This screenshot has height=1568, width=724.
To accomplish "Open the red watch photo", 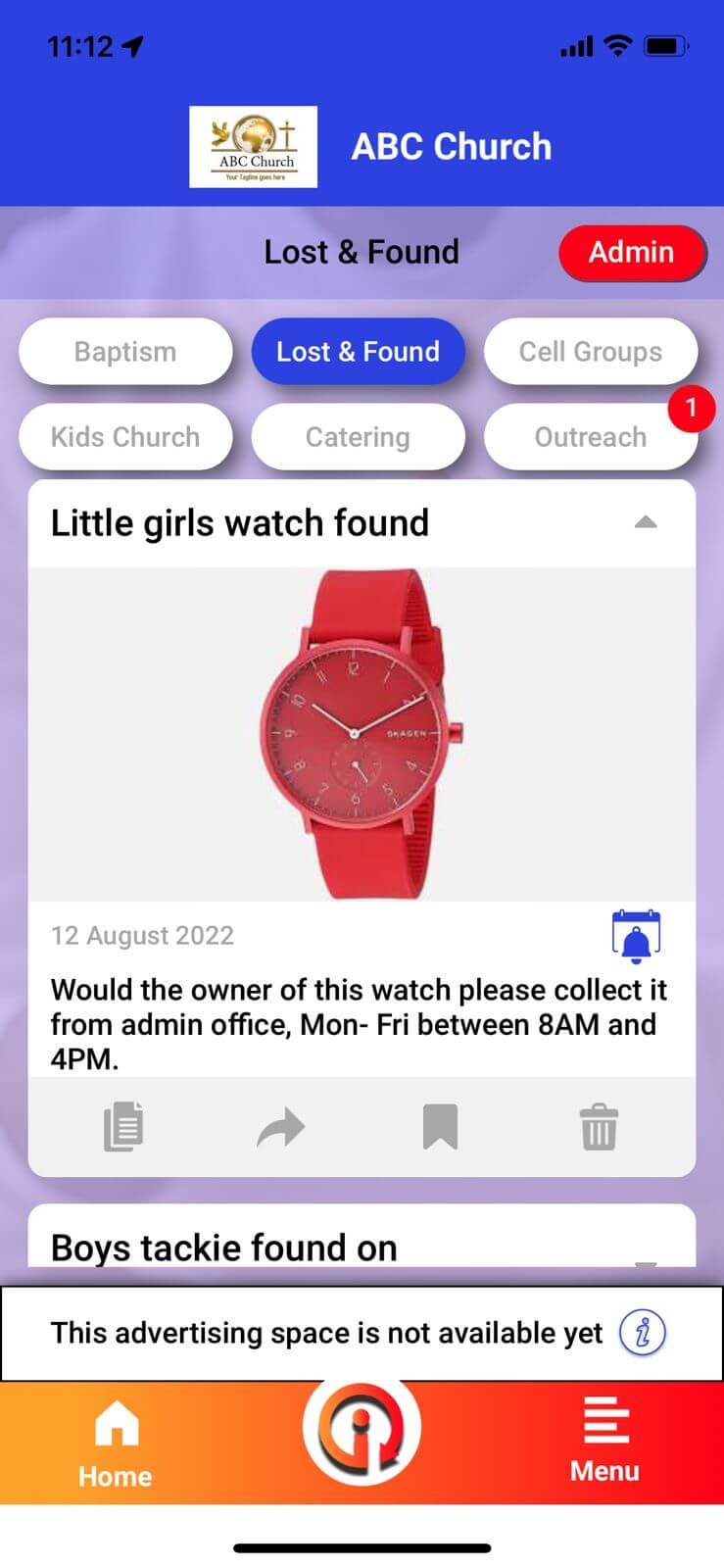I will (x=362, y=734).
